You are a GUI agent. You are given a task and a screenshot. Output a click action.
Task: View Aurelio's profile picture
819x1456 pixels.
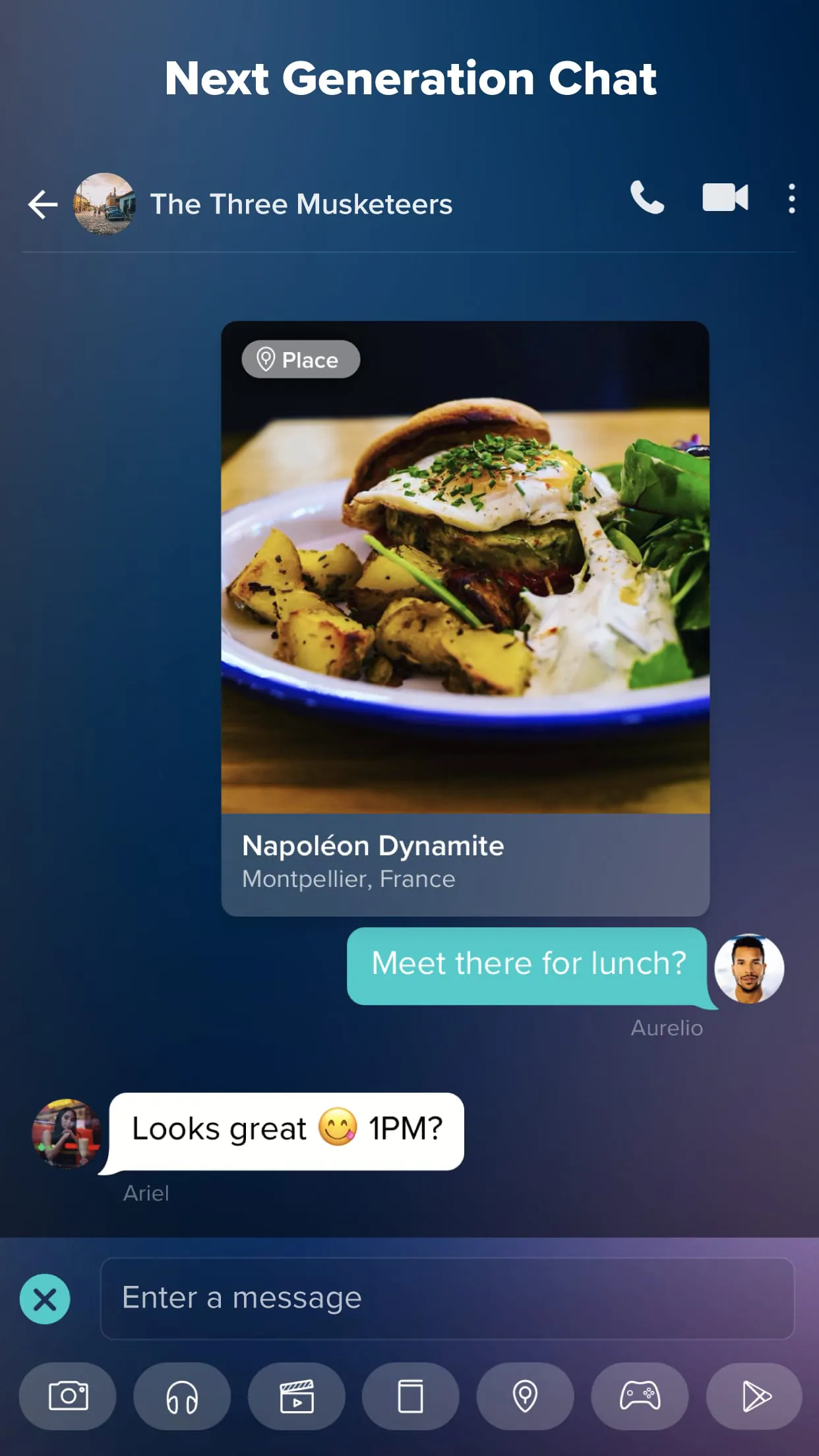(749, 968)
